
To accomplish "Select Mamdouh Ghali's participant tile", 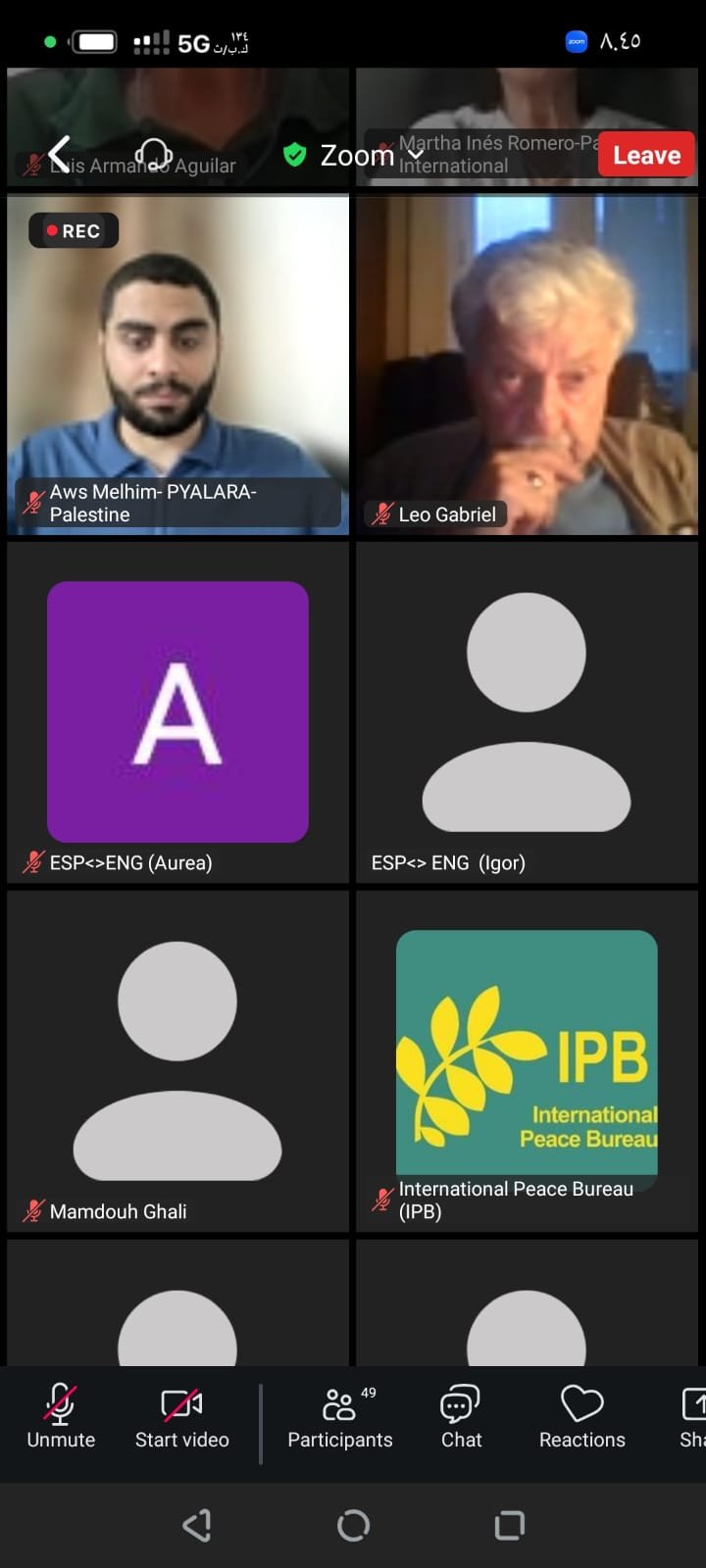I will 177,1061.
